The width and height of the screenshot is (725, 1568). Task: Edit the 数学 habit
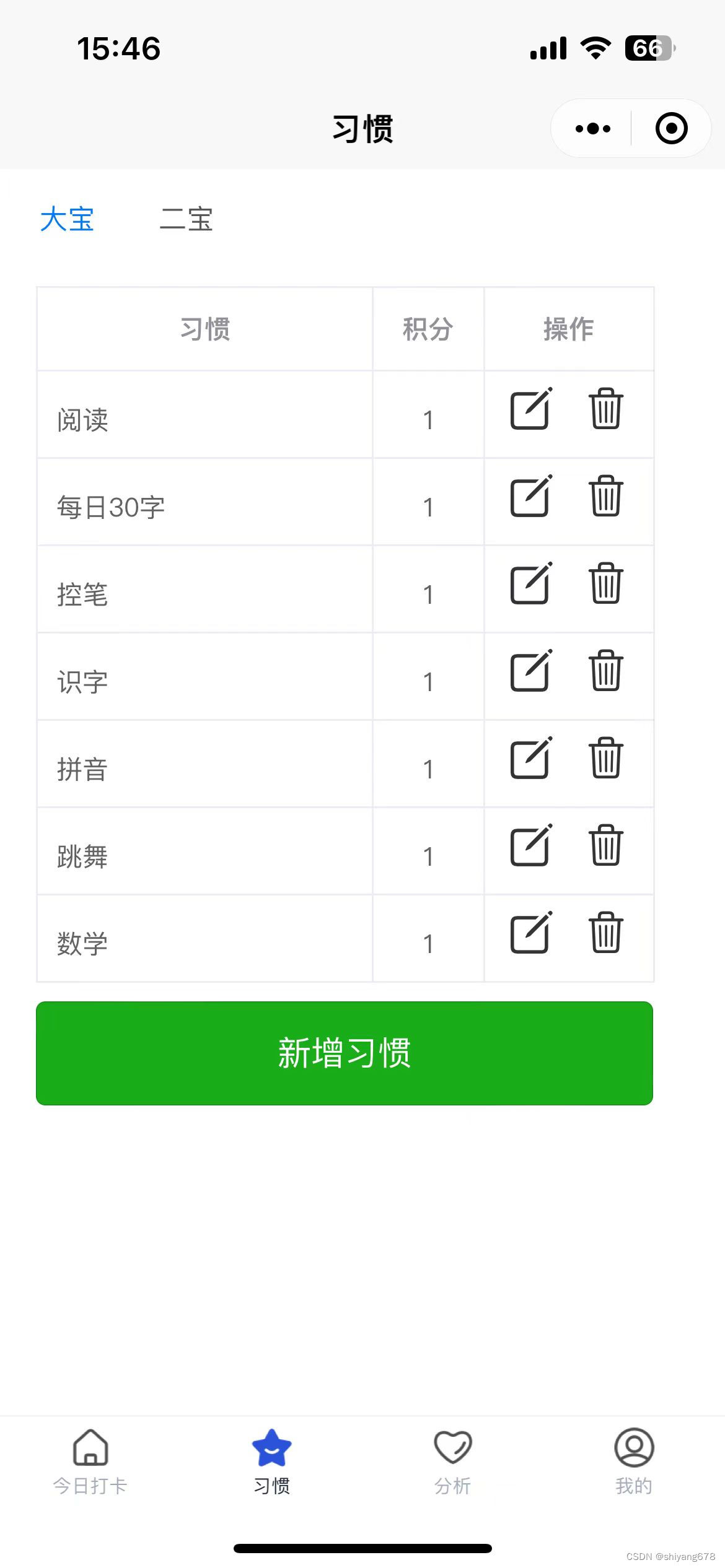[x=531, y=933]
